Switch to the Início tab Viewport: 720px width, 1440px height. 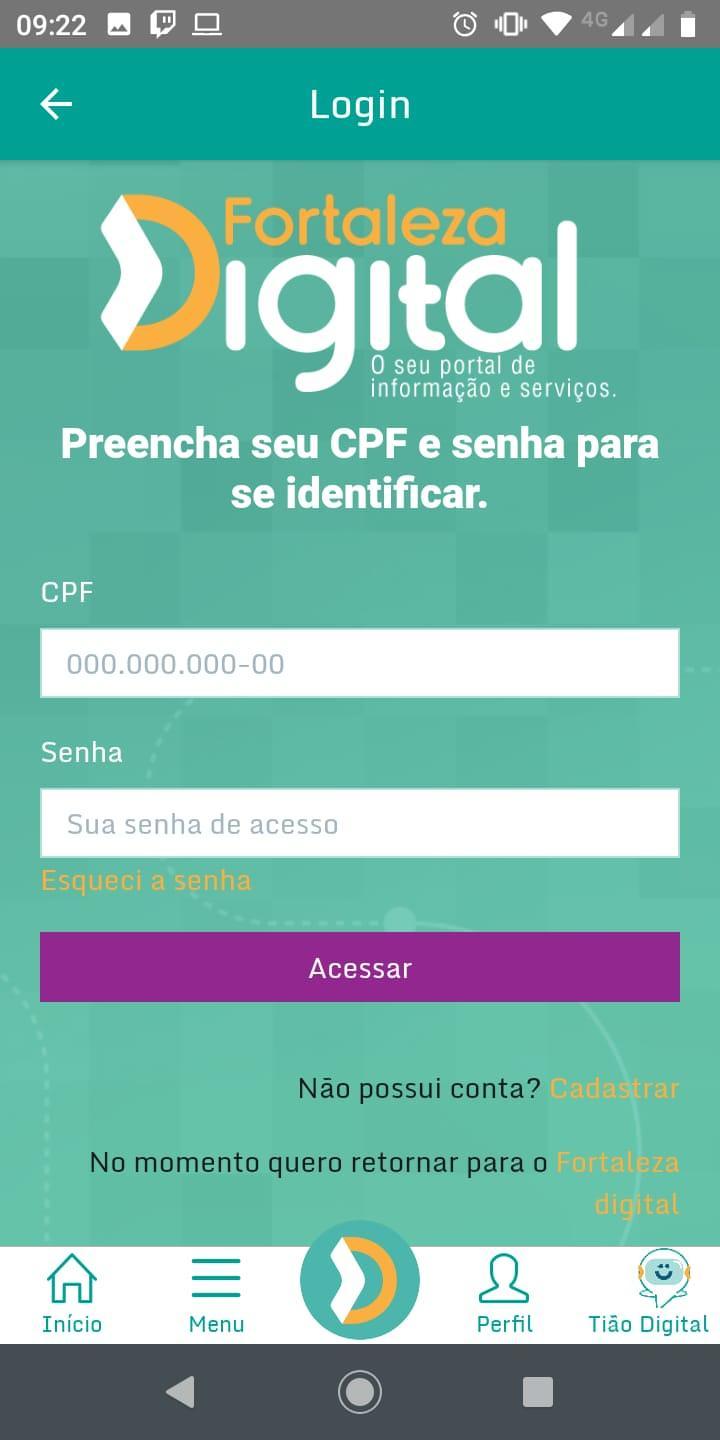click(72, 1295)
